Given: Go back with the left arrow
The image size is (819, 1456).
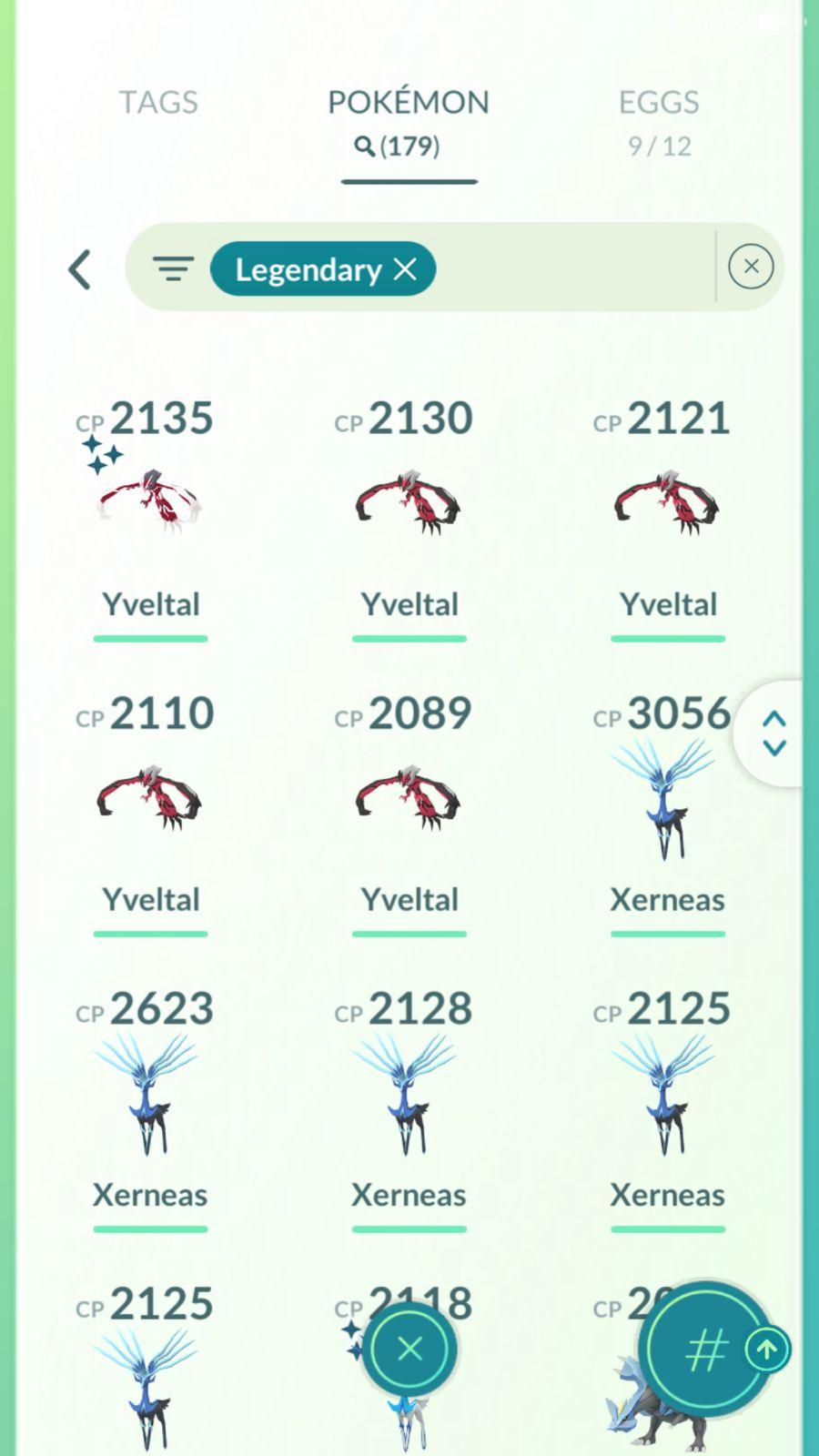Looking at the screenshot, I should point(80,269).
